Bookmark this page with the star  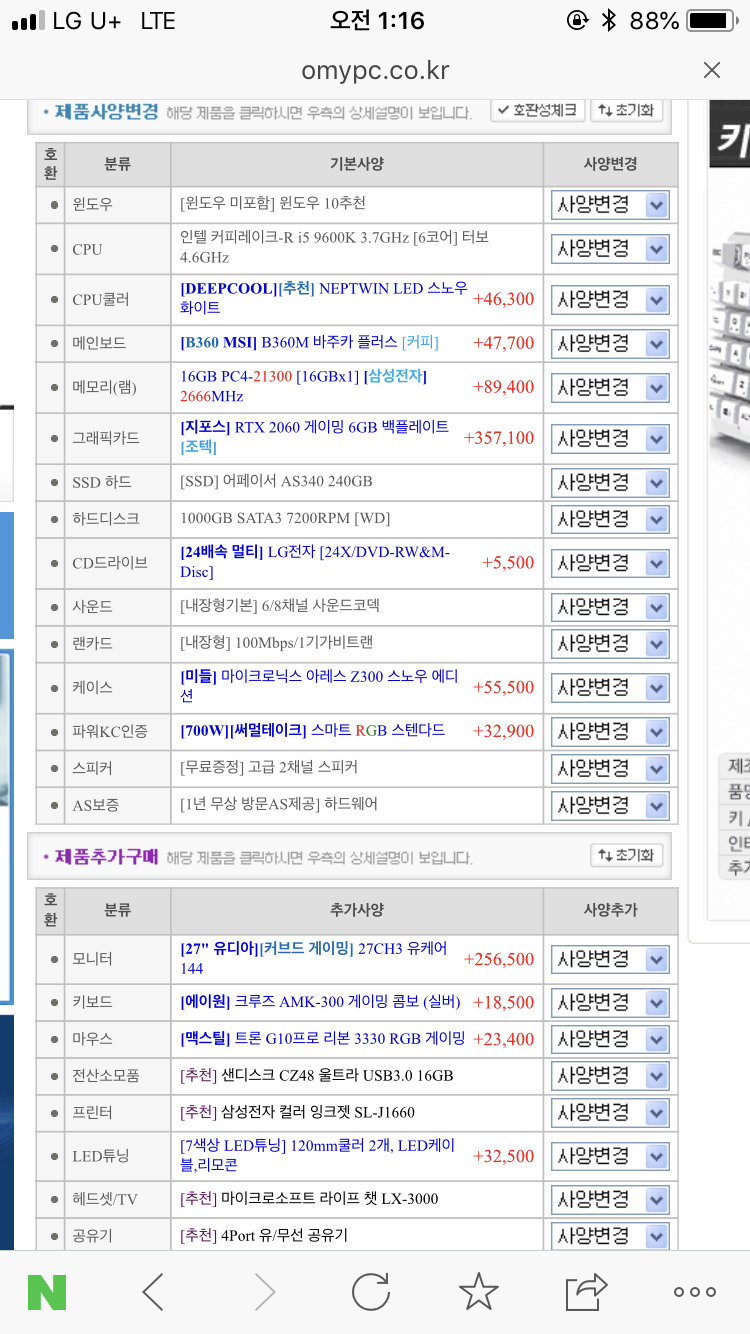tap(479, 1292)
